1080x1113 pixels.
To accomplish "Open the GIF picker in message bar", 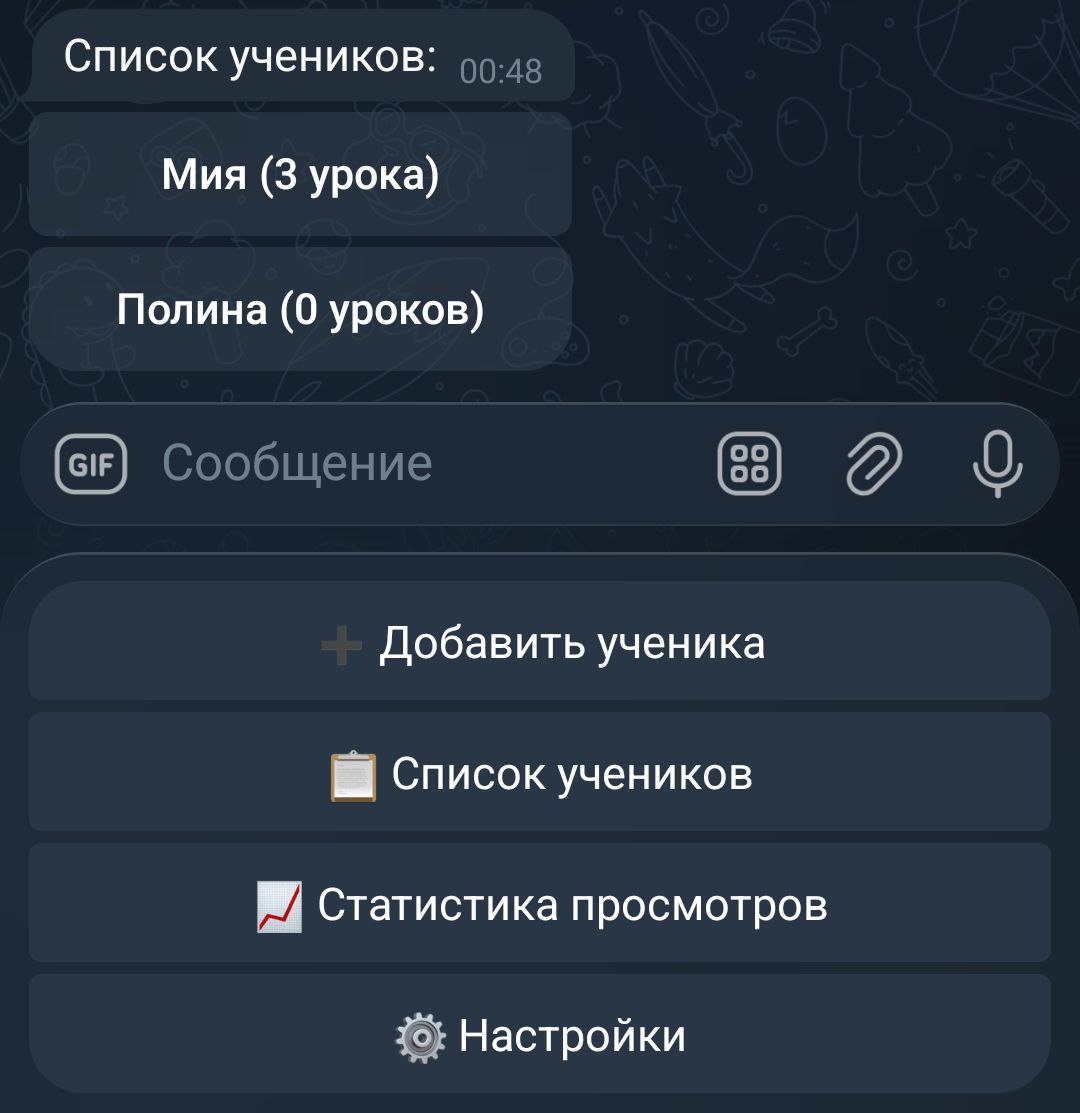I will click(x=91, y=463).
